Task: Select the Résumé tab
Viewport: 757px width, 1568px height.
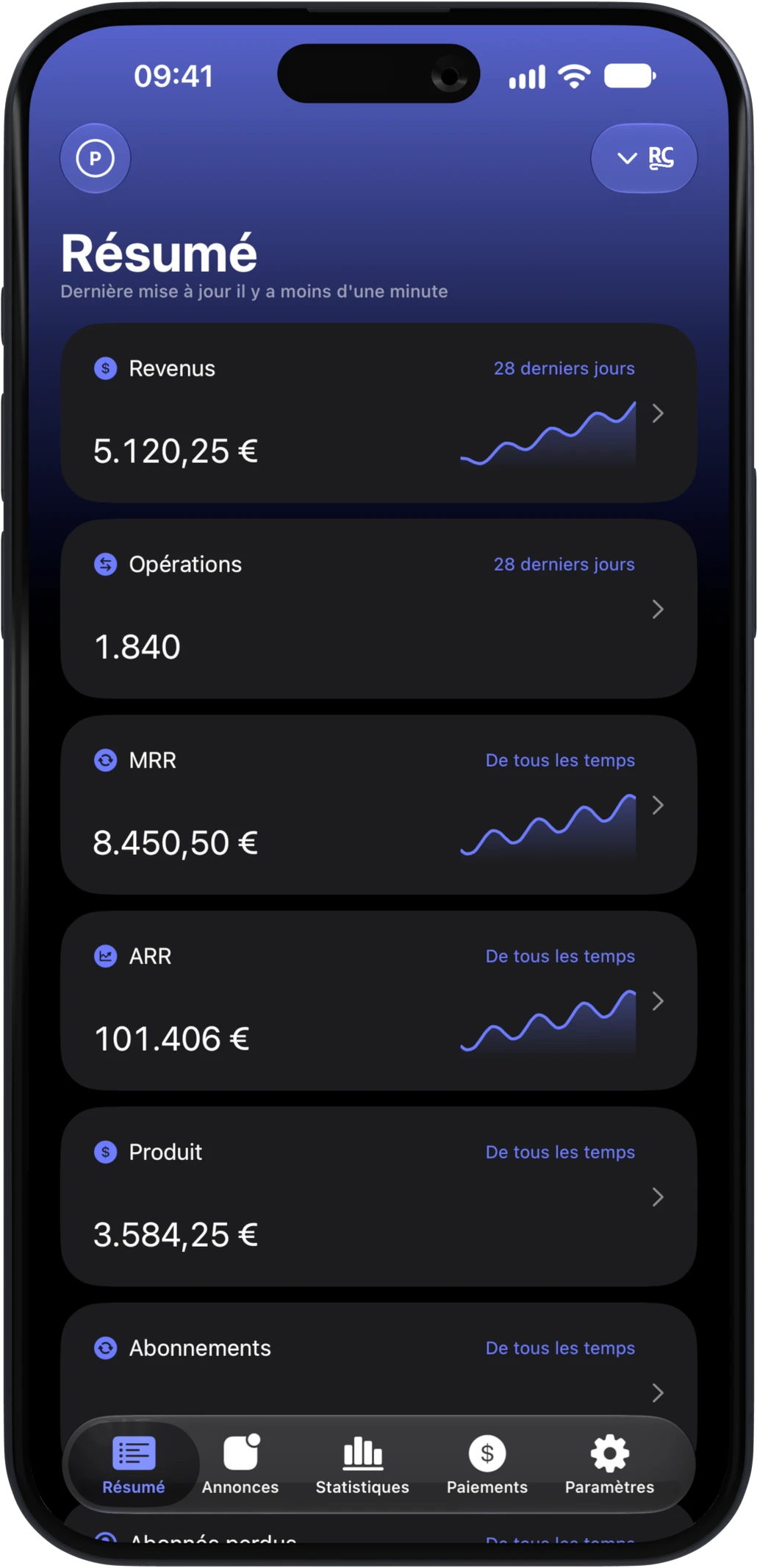Action: [134, 1464]
